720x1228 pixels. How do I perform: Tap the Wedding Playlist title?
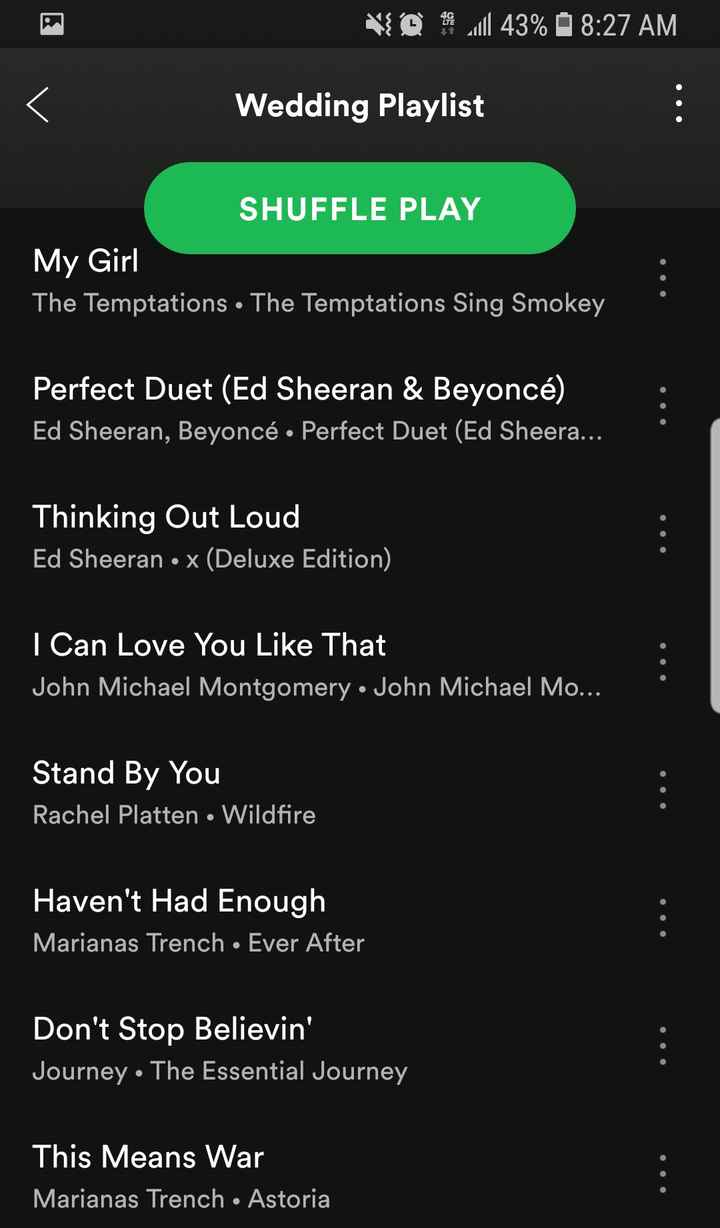[360, 104]
